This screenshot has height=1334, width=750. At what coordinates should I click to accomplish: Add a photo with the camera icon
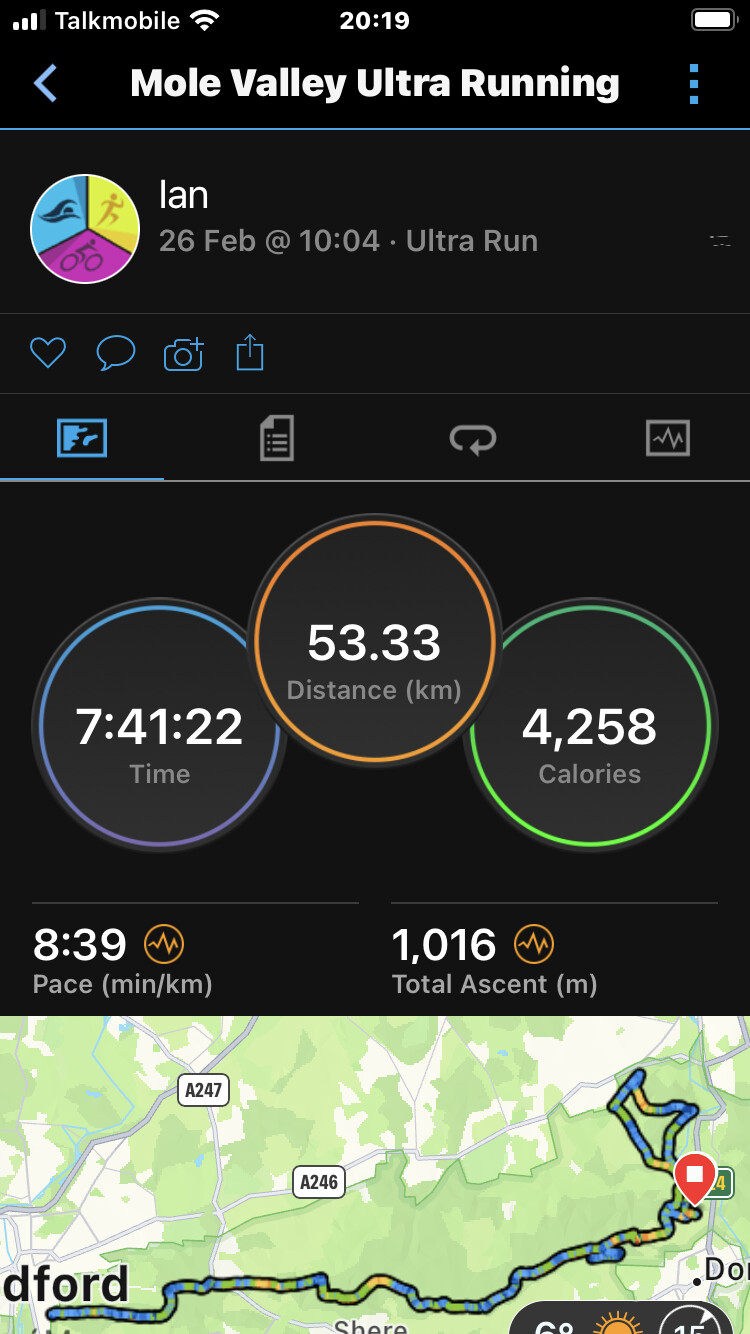click(x=184, y=353)
